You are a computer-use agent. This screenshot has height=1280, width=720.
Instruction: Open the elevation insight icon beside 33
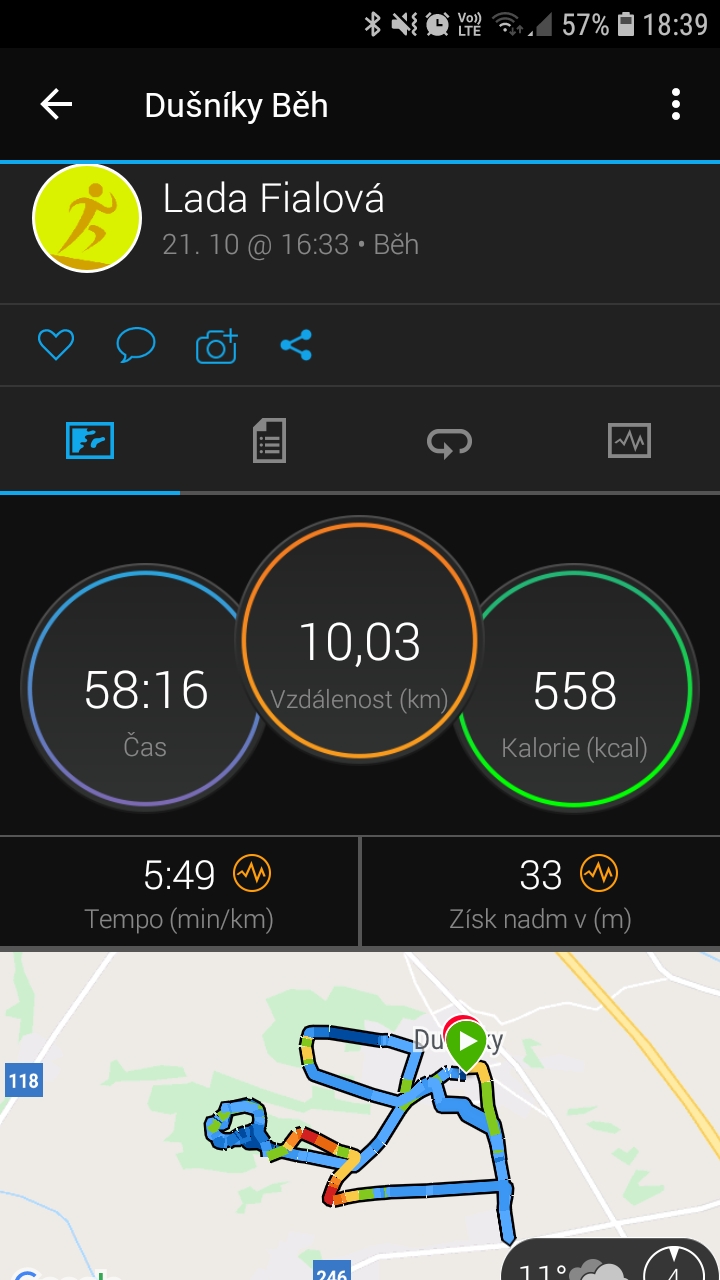(599, 875)
